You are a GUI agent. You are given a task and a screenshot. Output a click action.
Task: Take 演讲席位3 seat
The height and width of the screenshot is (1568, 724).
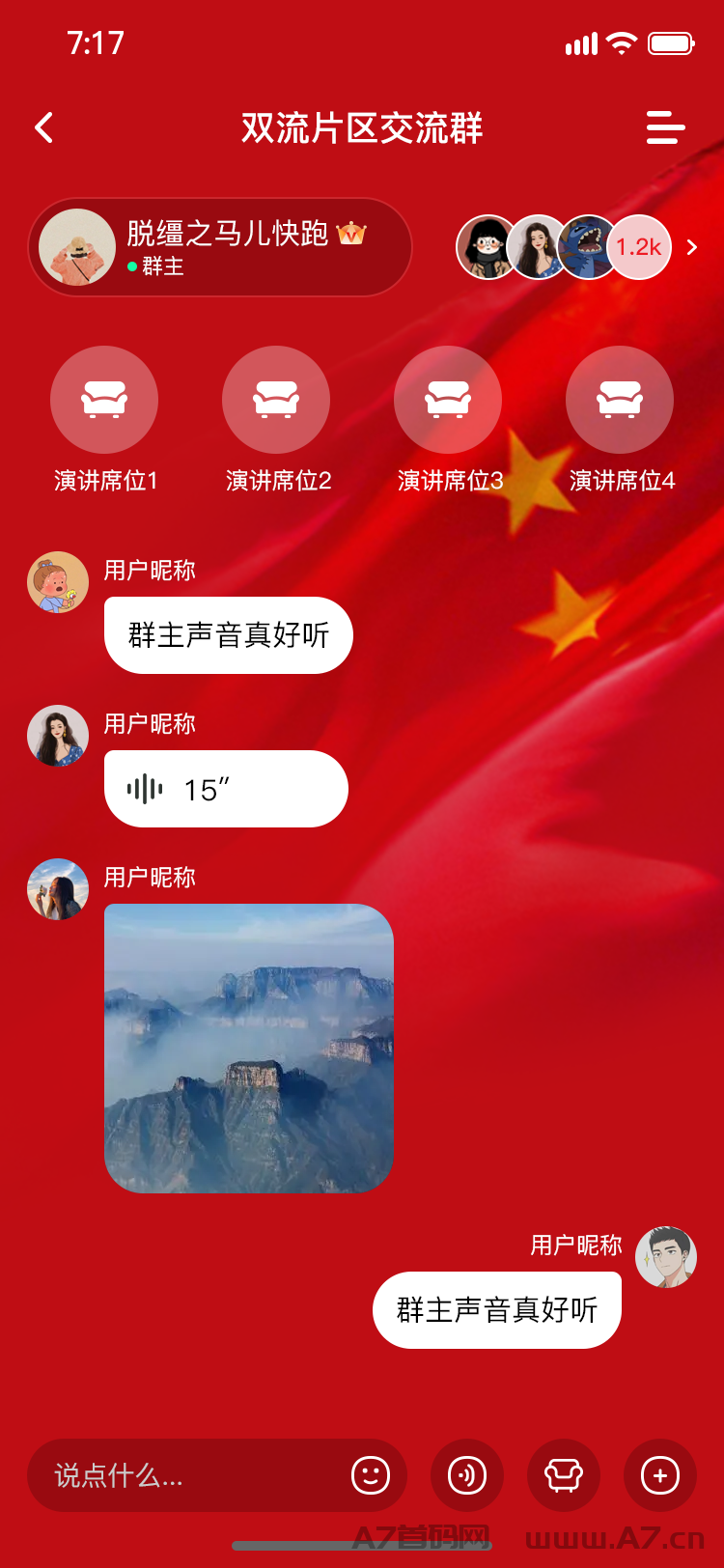pyautogui.click(x=448, y=400)
